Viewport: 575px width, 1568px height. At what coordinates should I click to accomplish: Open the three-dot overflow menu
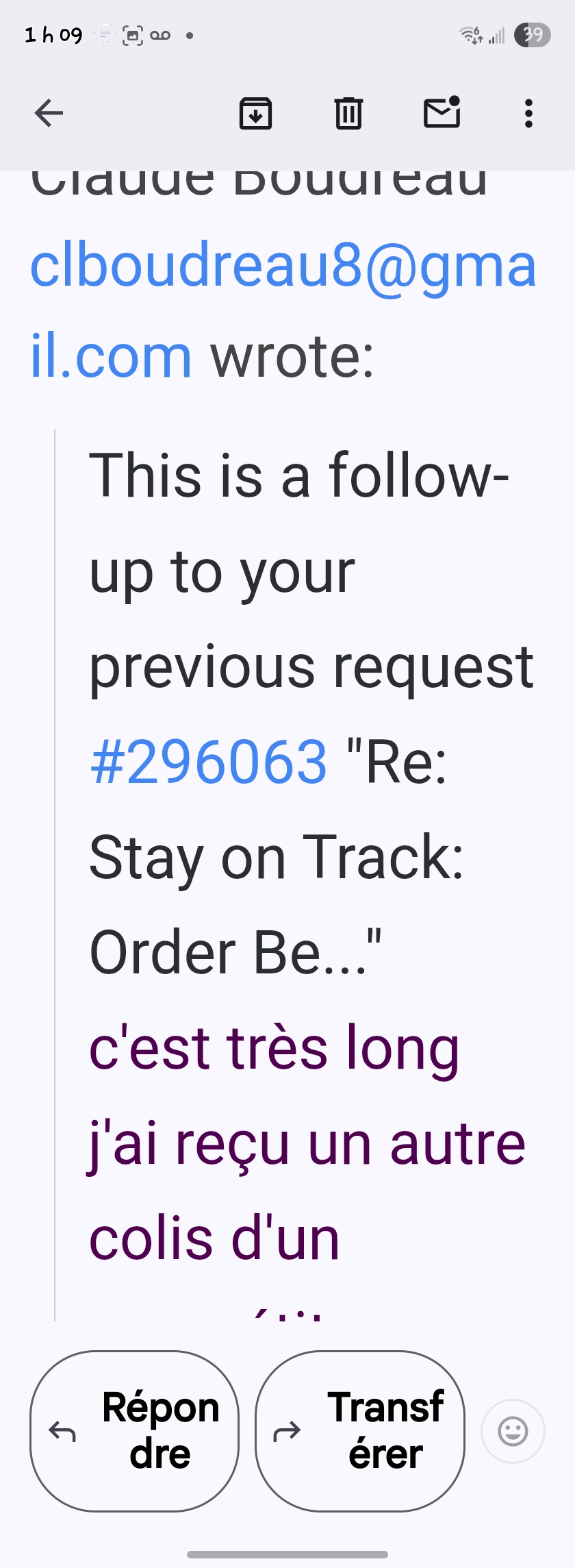[x=528, y=113]
